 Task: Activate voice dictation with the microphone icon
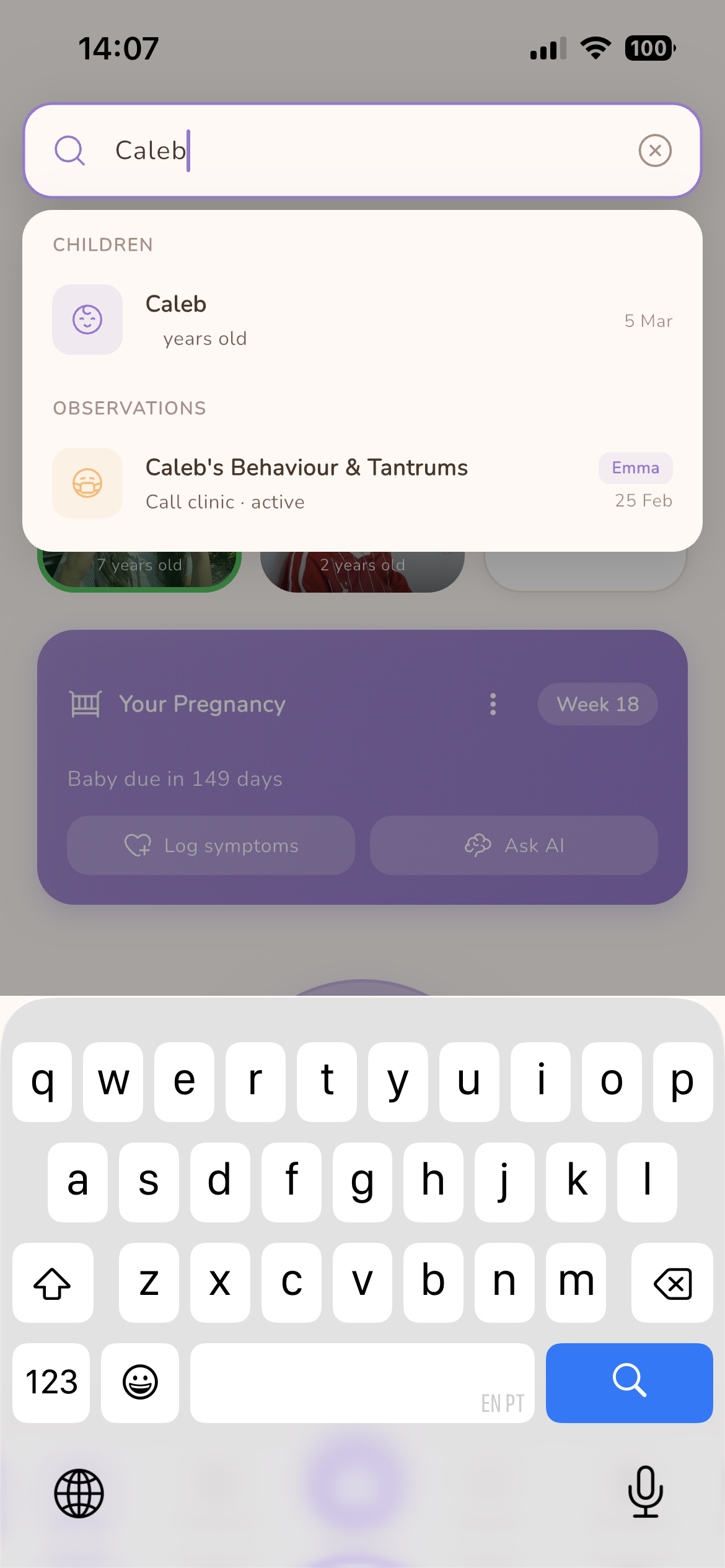pyautogui.click(x=645, y=1492)
